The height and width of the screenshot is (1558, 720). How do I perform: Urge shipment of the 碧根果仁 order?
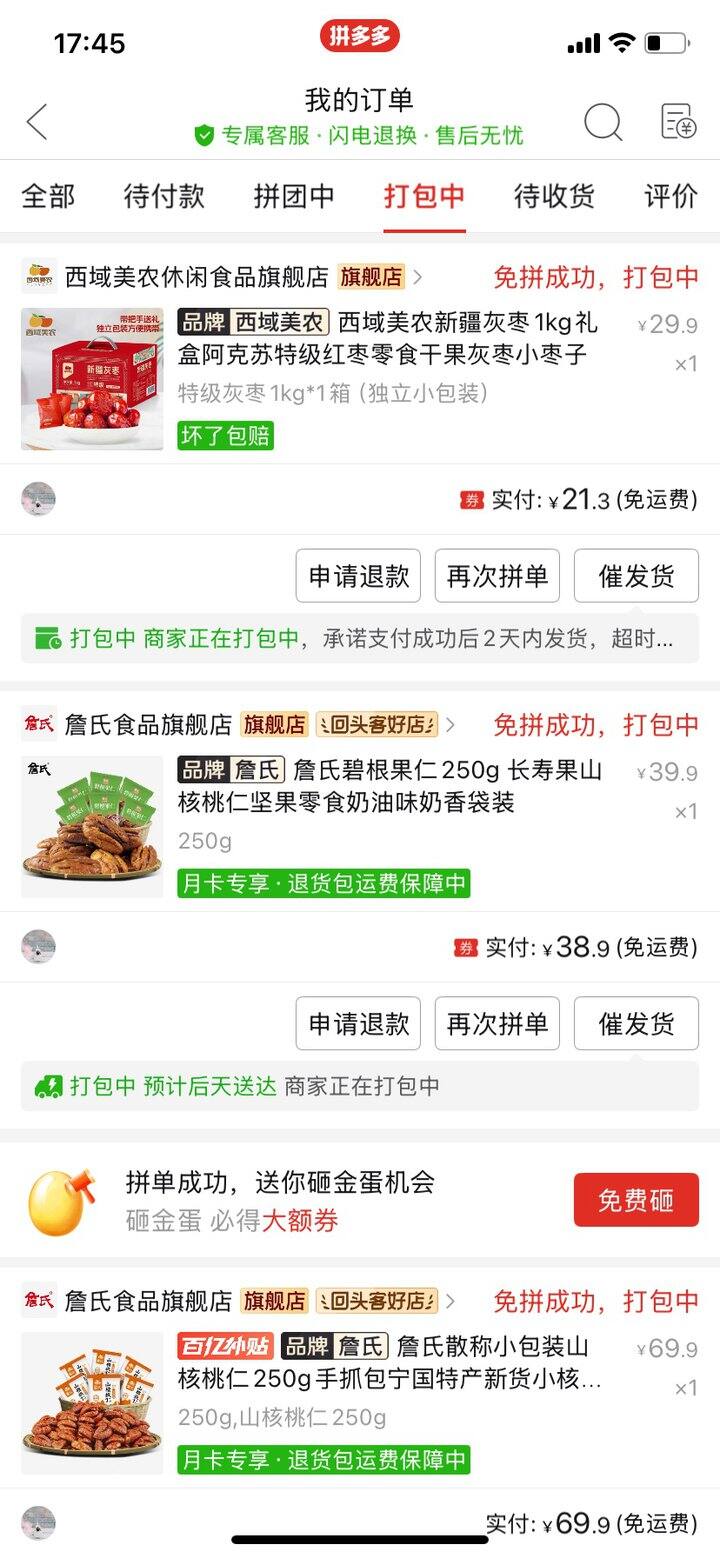(x=636, y=1024)
